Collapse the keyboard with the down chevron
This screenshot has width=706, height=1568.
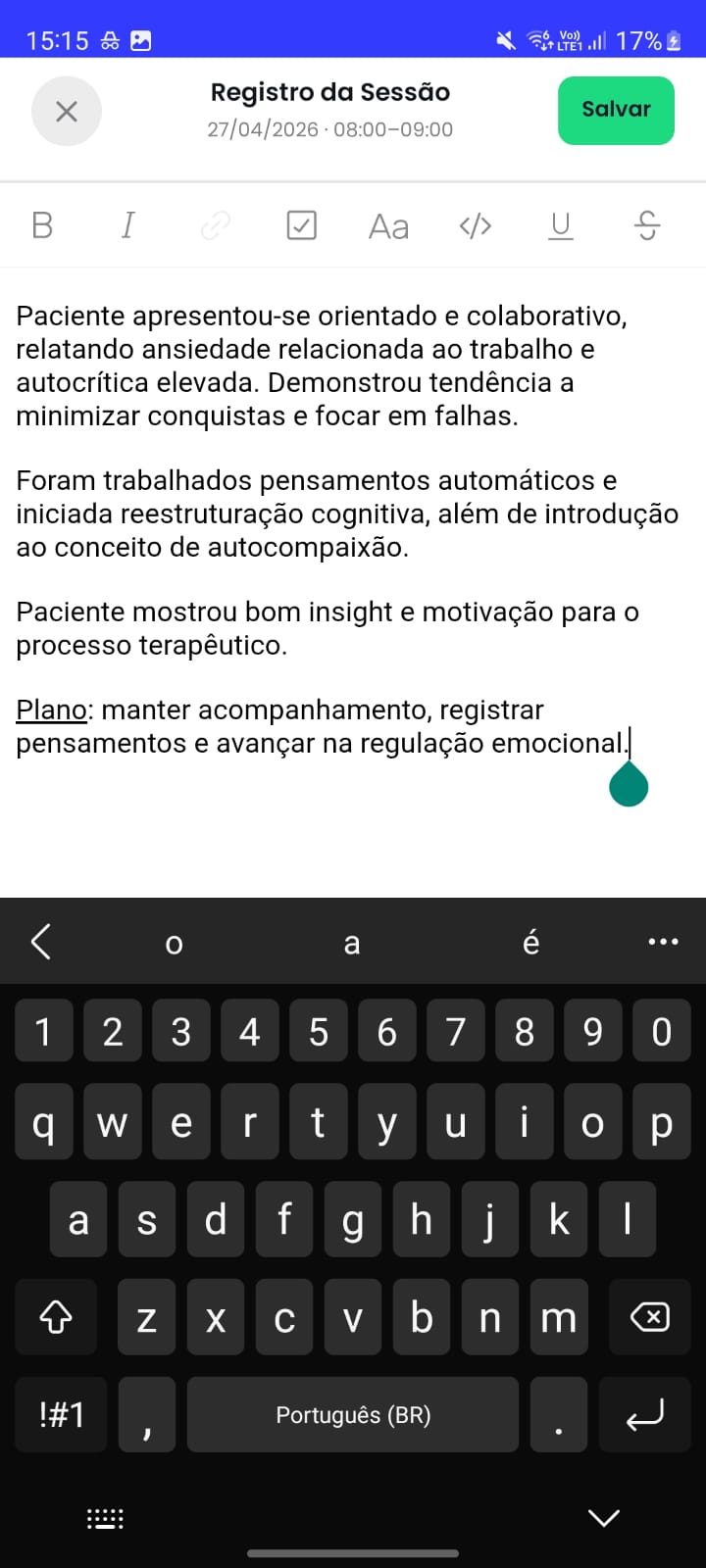point(603,1517)
